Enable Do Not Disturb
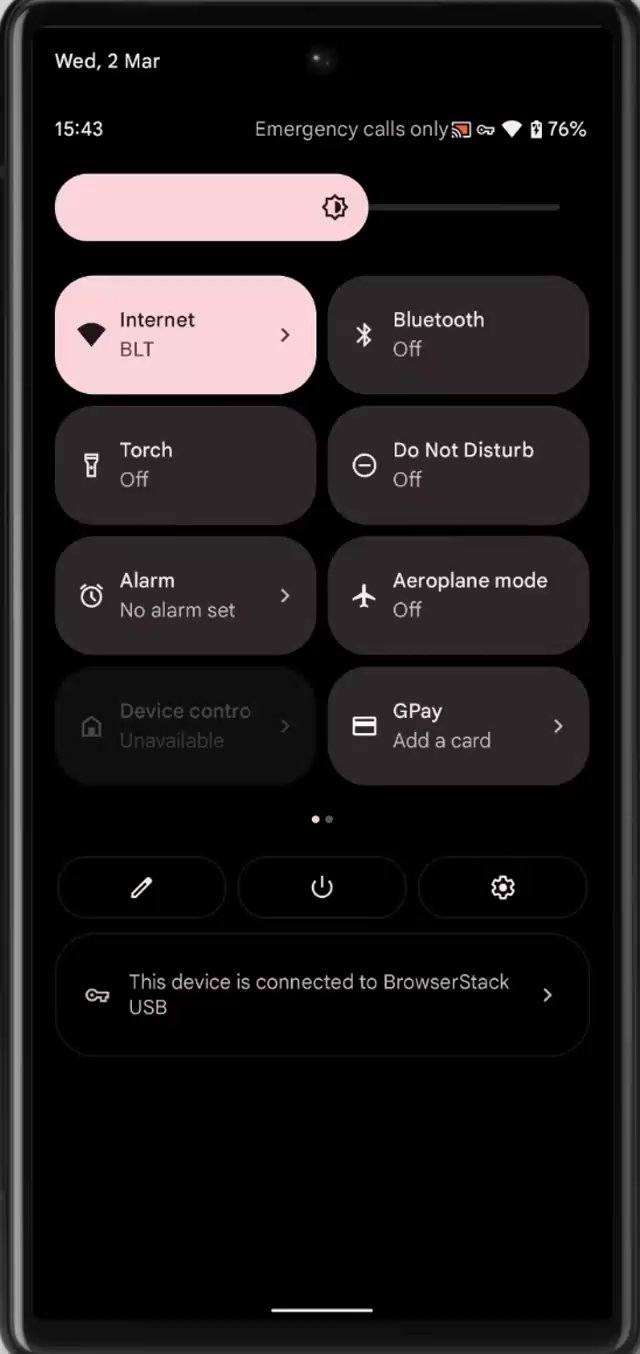 tap(458, 465)
